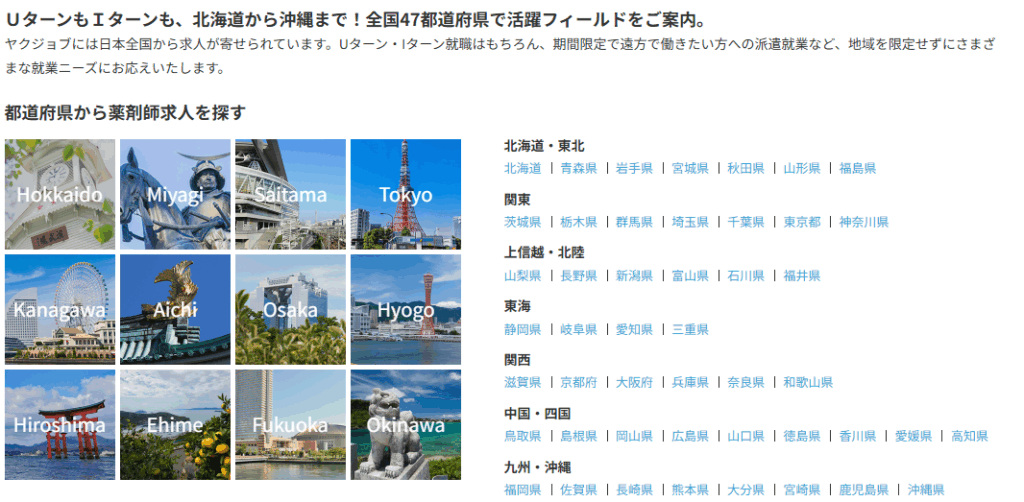The width and height of the screenshot is (1024, 502).
Task: Open the Fukuoka tile
Action: (290, 425)
